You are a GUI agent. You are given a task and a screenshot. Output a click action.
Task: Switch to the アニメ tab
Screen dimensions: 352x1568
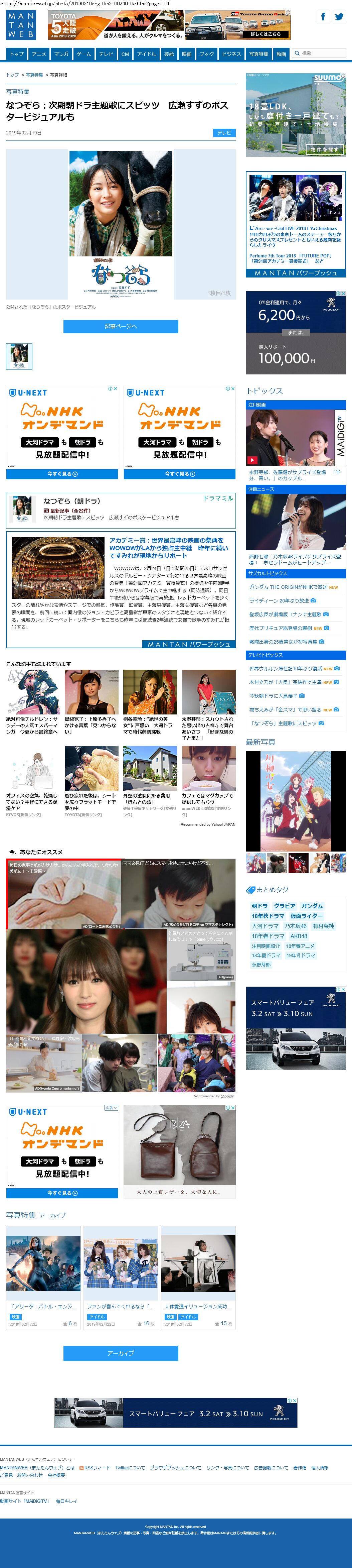coord(39,54)
